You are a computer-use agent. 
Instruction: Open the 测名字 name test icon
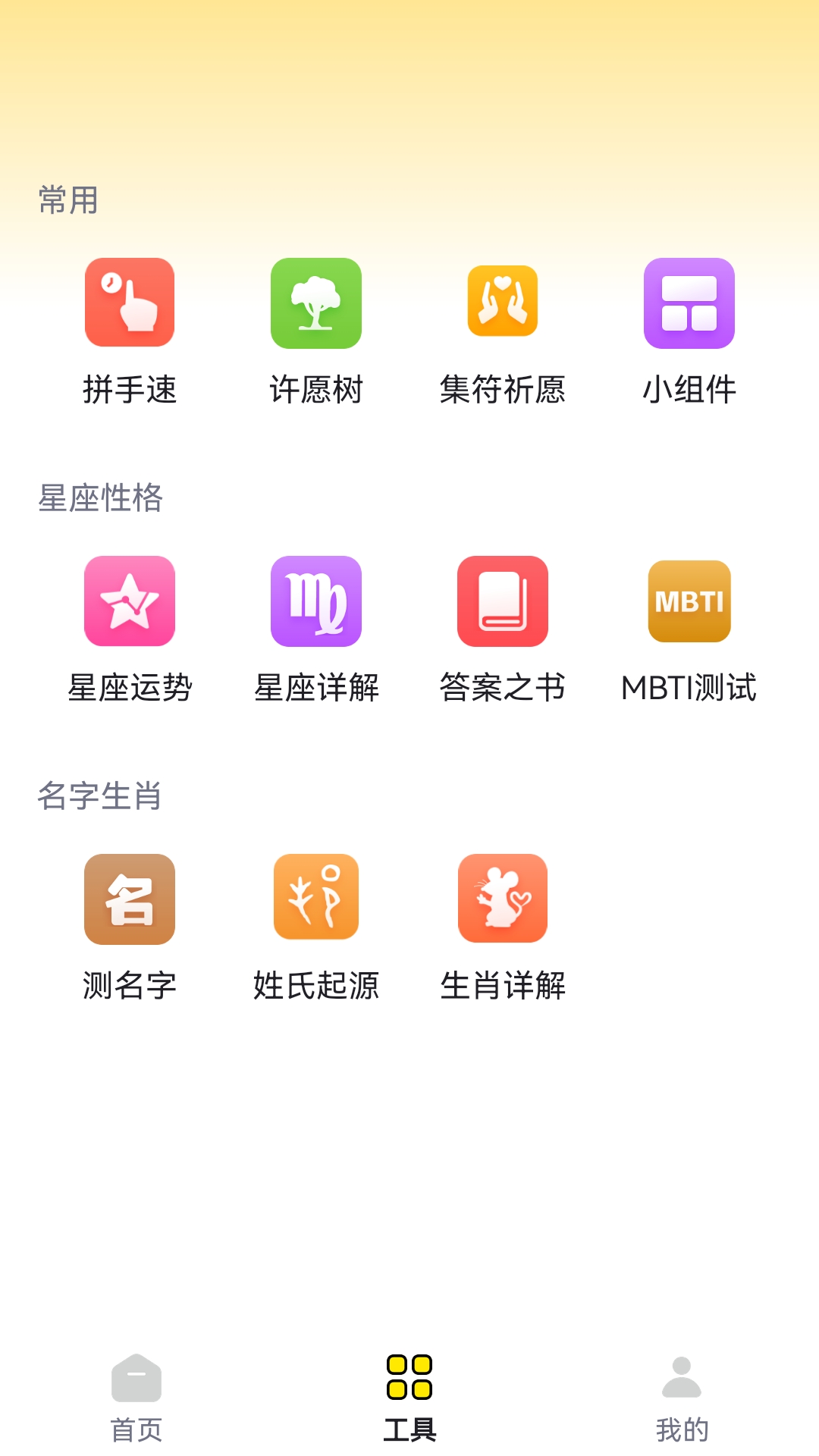click(x=129, y=899)
